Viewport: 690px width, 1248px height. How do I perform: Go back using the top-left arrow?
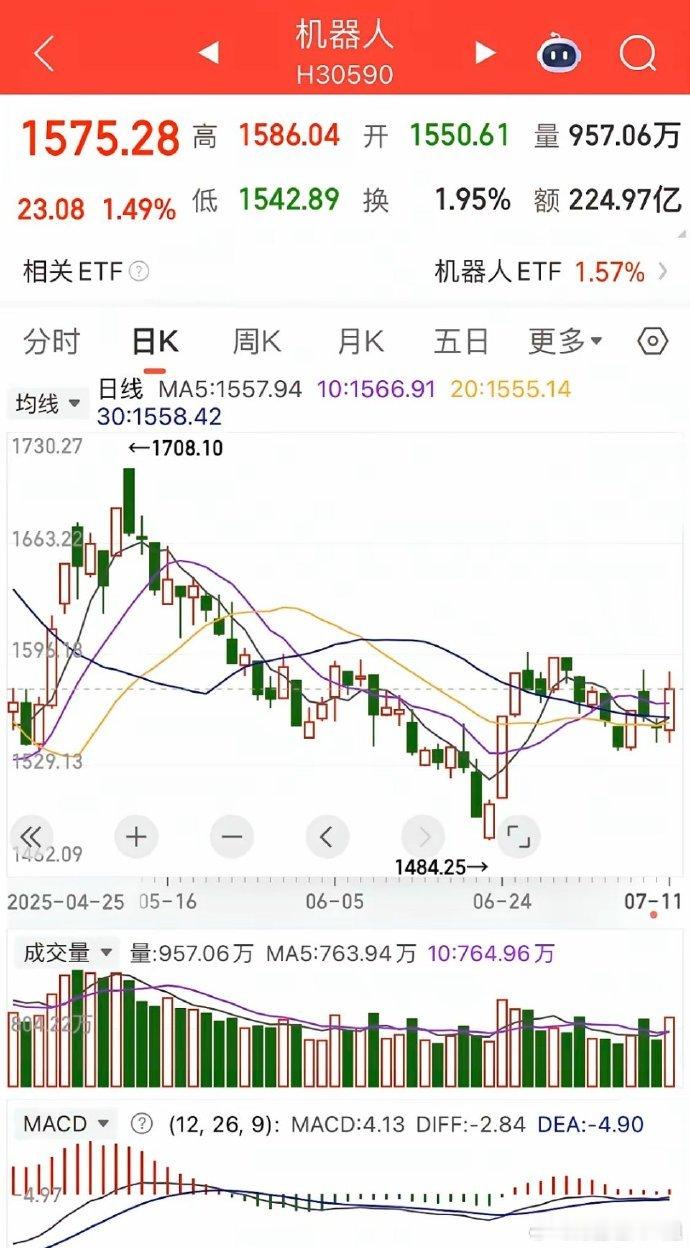point(43,53)
